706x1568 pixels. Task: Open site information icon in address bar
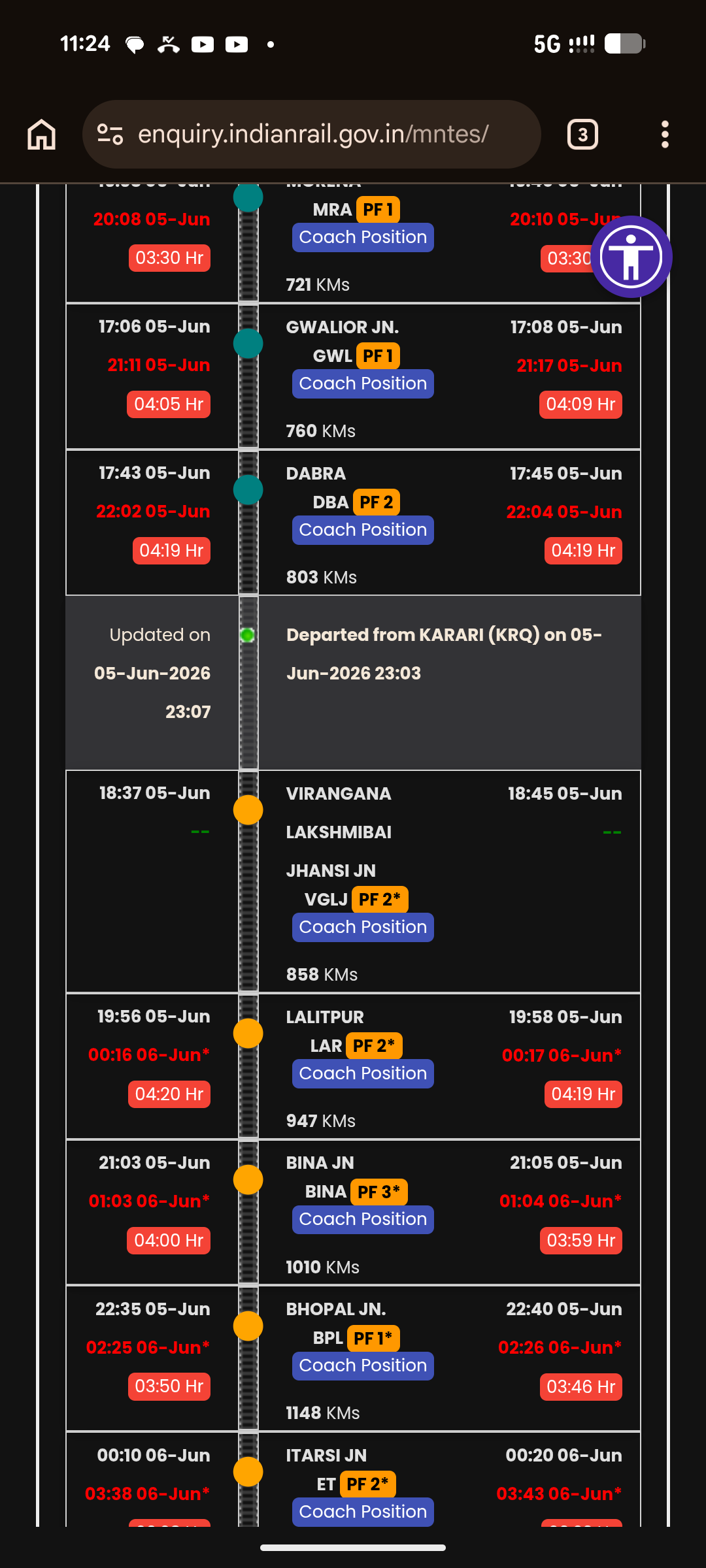(110, 135)
